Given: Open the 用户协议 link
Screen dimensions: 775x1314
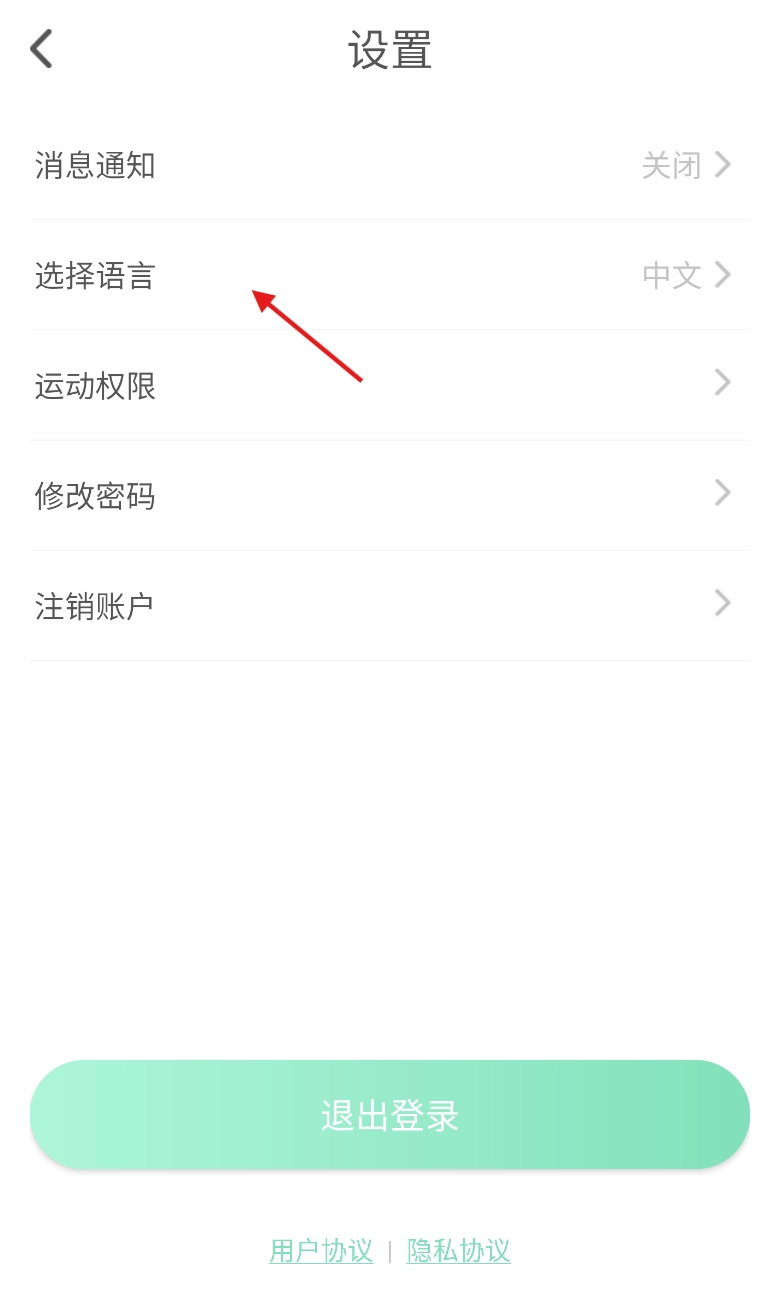Looking at the screenshot, I should (321, 1250).
